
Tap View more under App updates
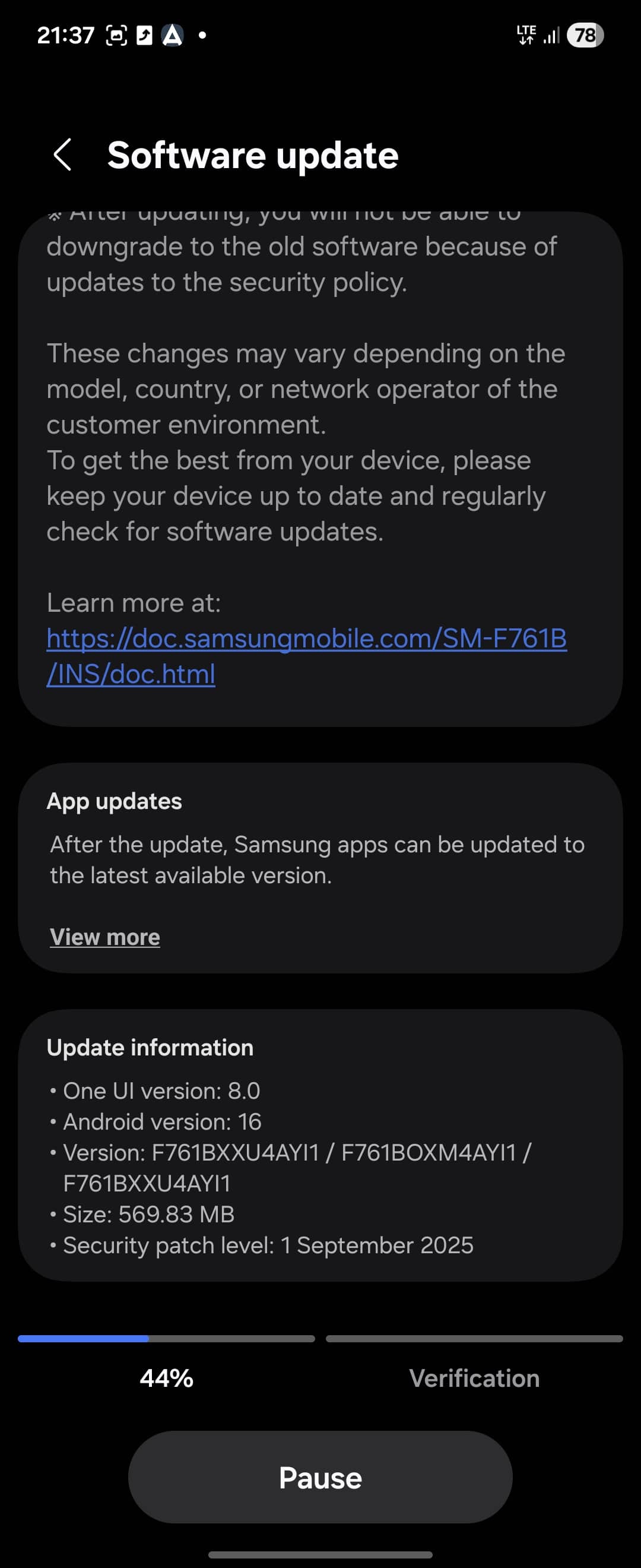(105, 937)
